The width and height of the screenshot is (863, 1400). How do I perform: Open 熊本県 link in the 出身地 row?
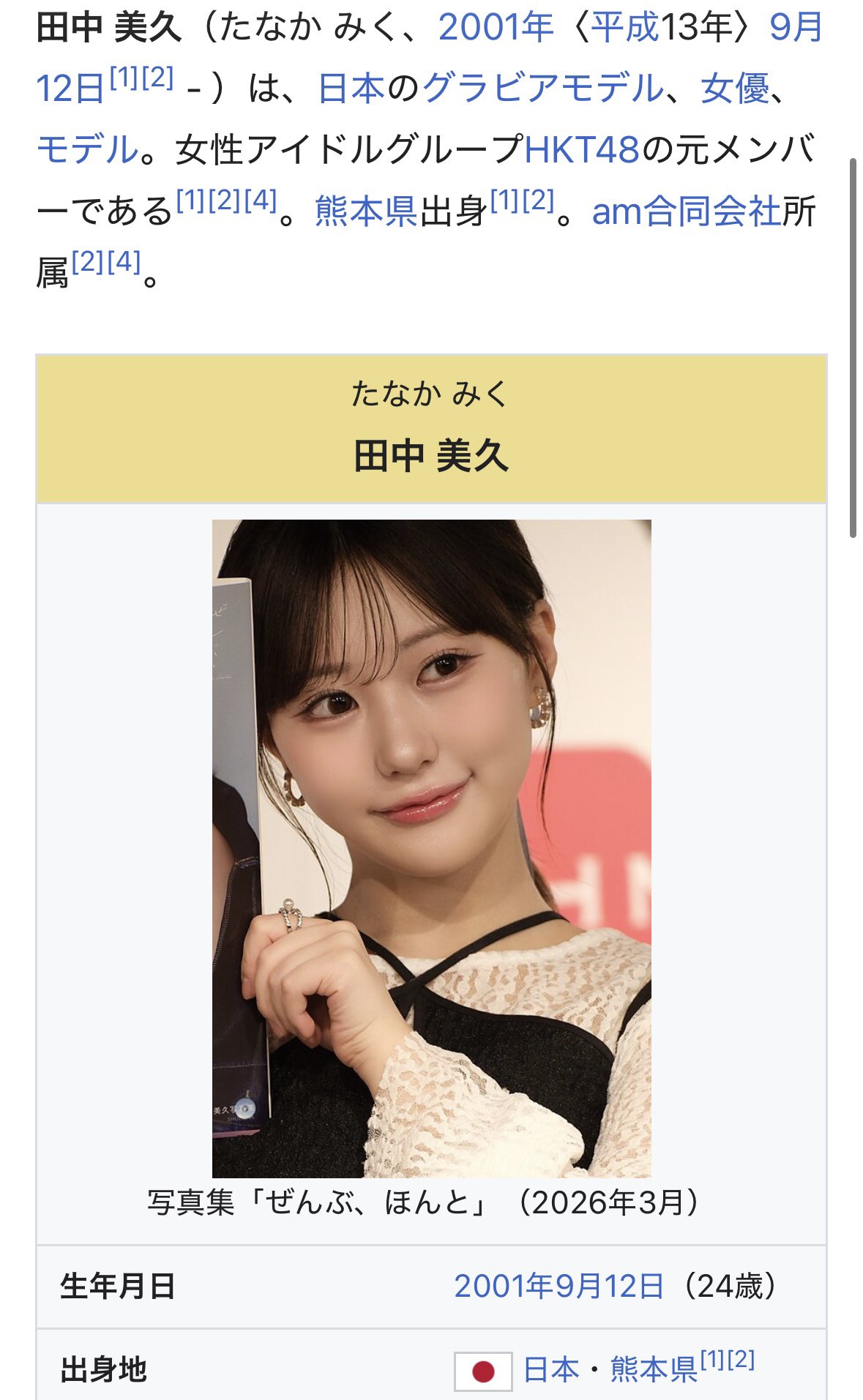tap(653, 1370)
